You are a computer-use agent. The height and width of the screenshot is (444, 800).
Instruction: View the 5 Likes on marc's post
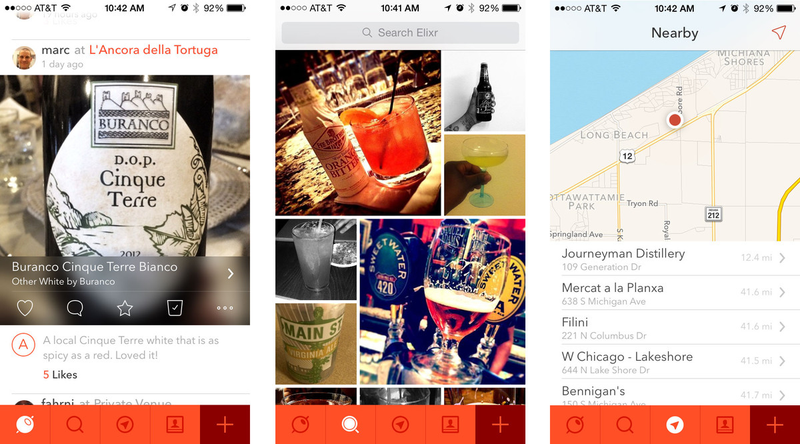(60, 374)
